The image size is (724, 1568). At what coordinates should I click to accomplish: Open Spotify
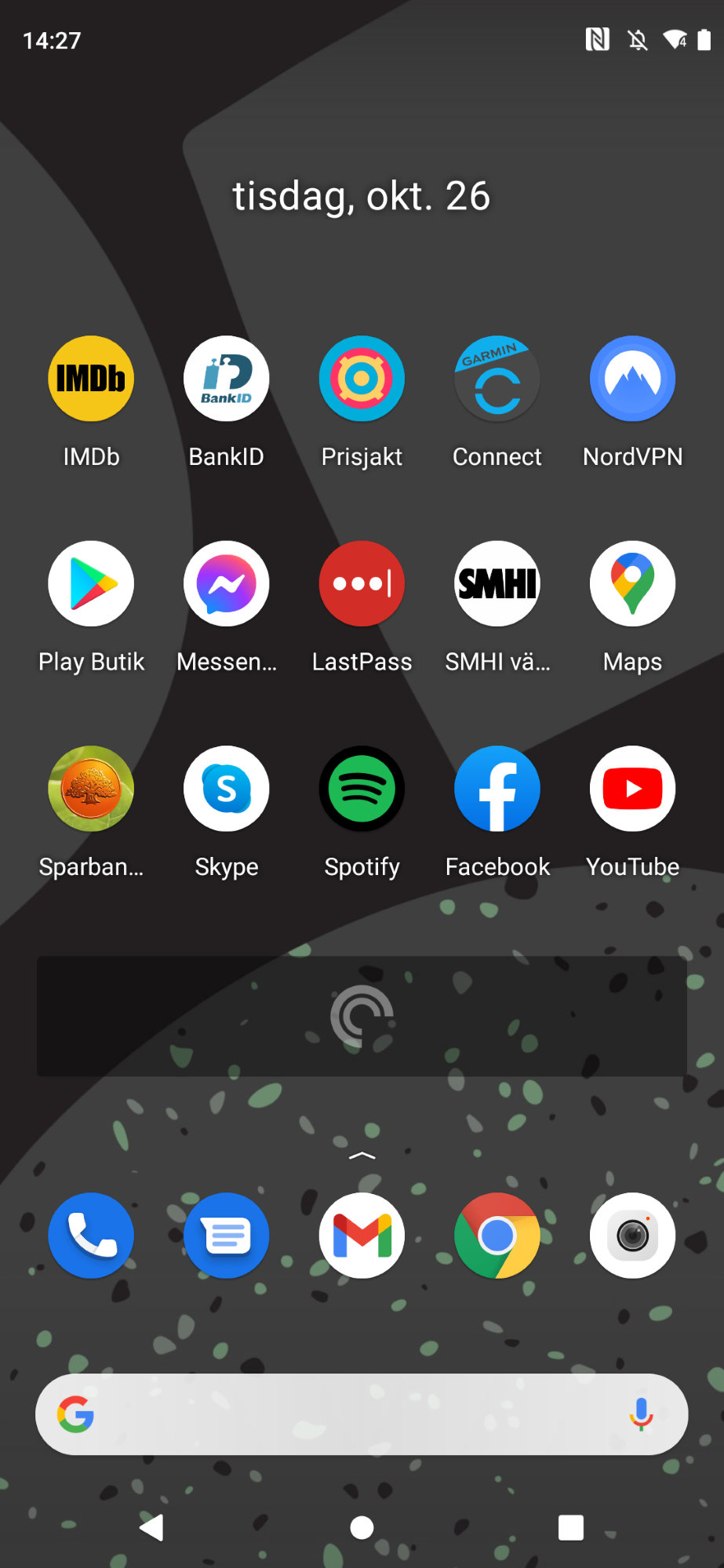(x=362, y=789)
